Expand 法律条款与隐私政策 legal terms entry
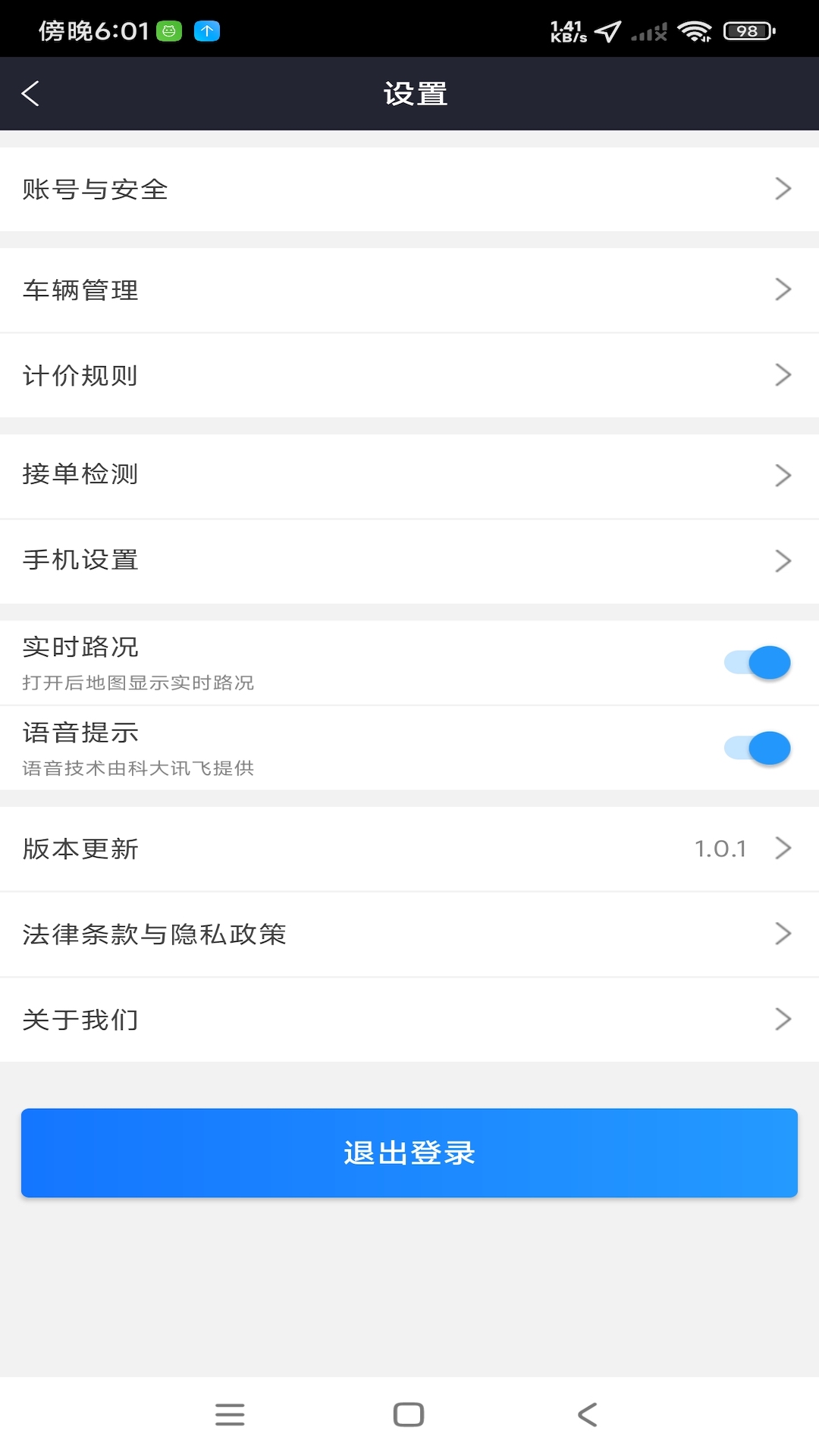Screen dimensions: 819x1456 coord(409,934)
